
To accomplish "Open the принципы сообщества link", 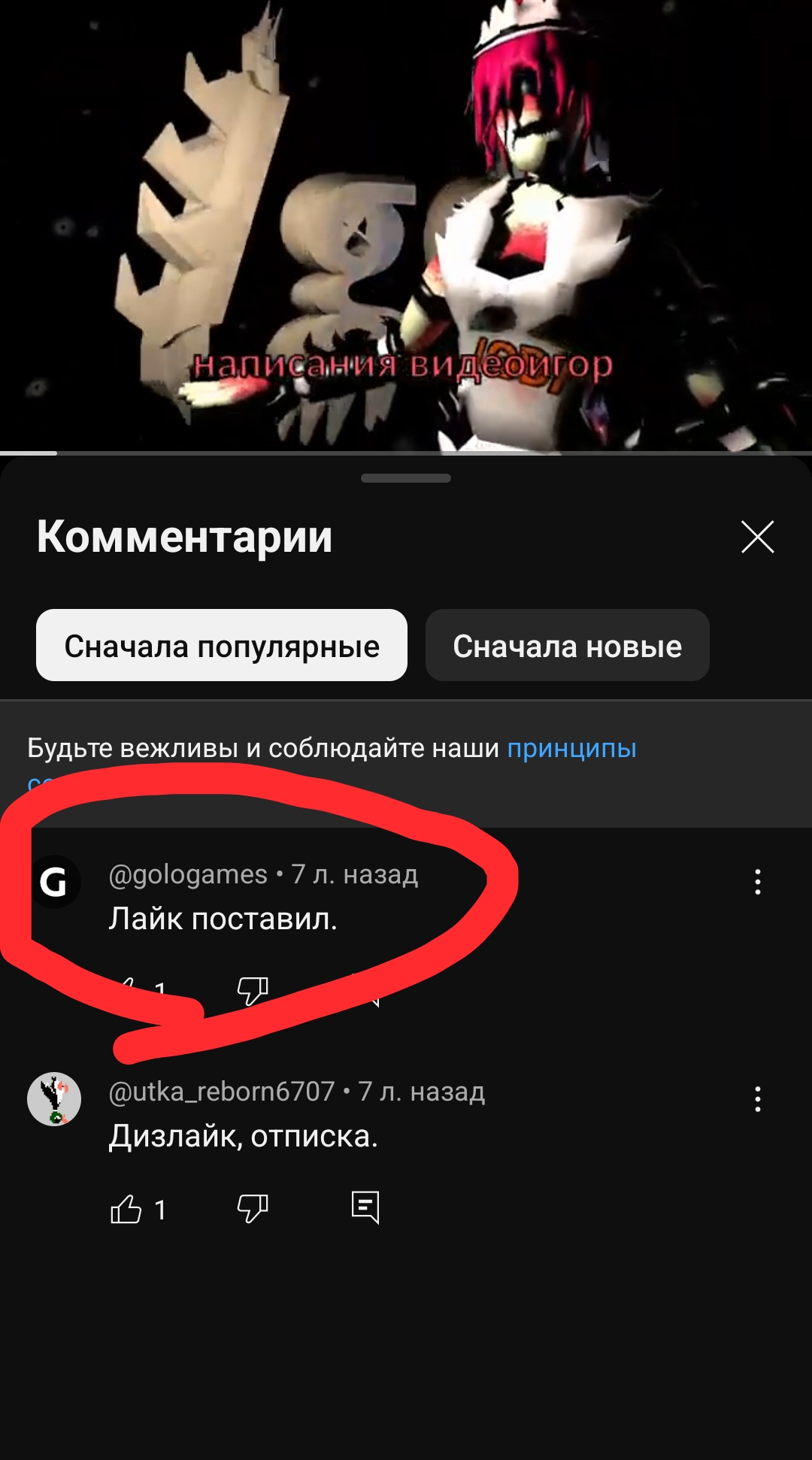I will (x=571, y=748).
